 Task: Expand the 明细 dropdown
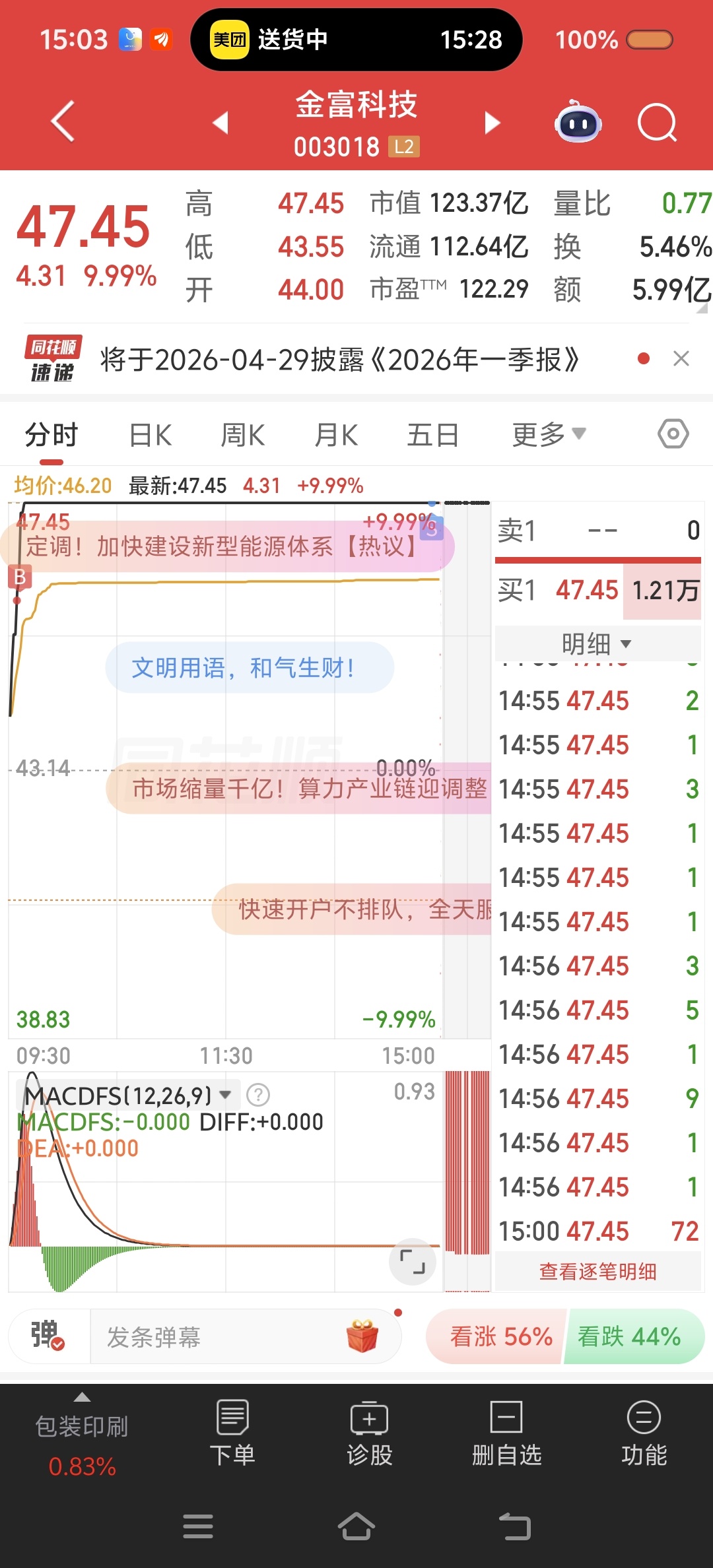(596, 643)
